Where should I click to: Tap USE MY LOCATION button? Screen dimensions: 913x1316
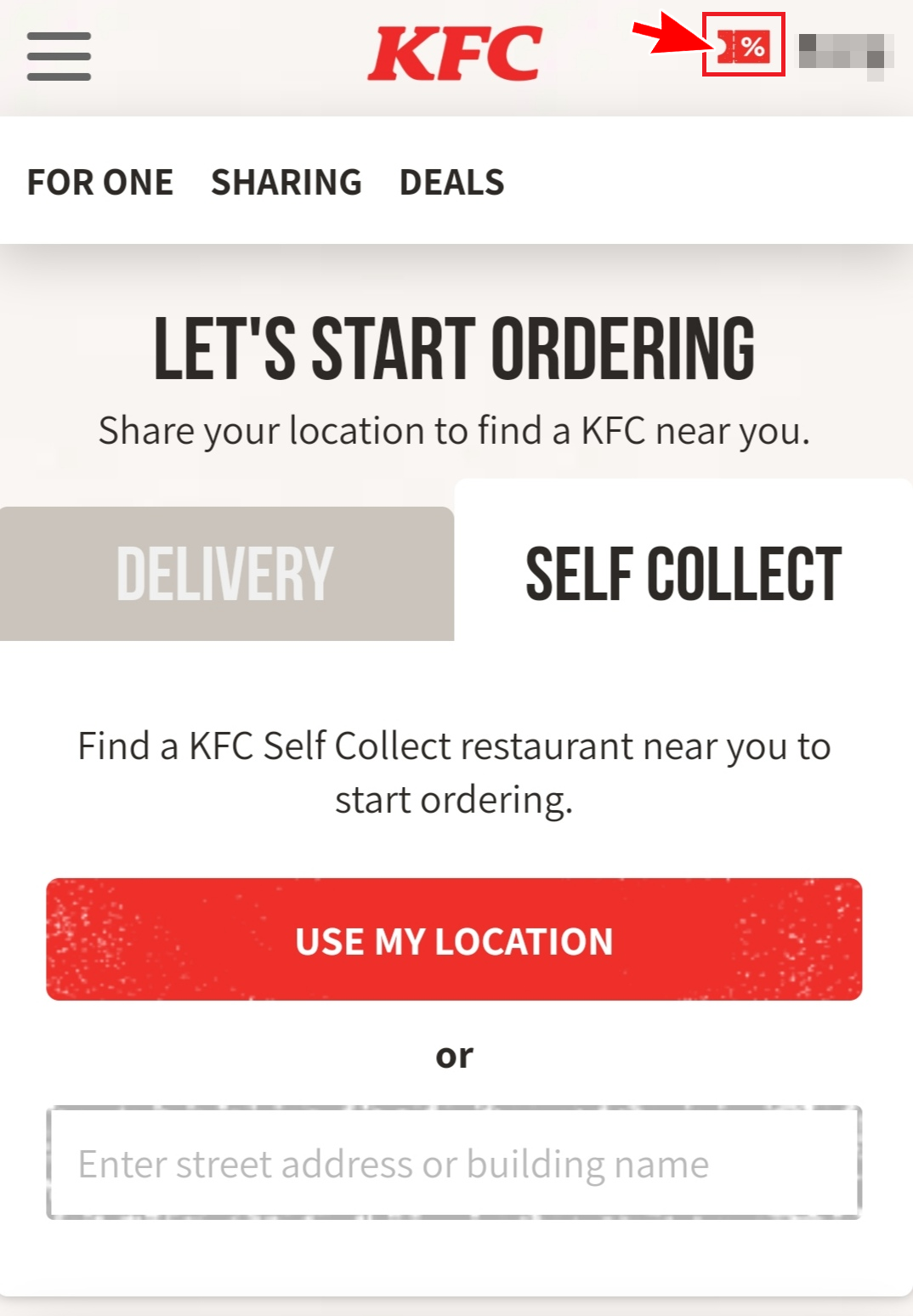coord(454,939)
